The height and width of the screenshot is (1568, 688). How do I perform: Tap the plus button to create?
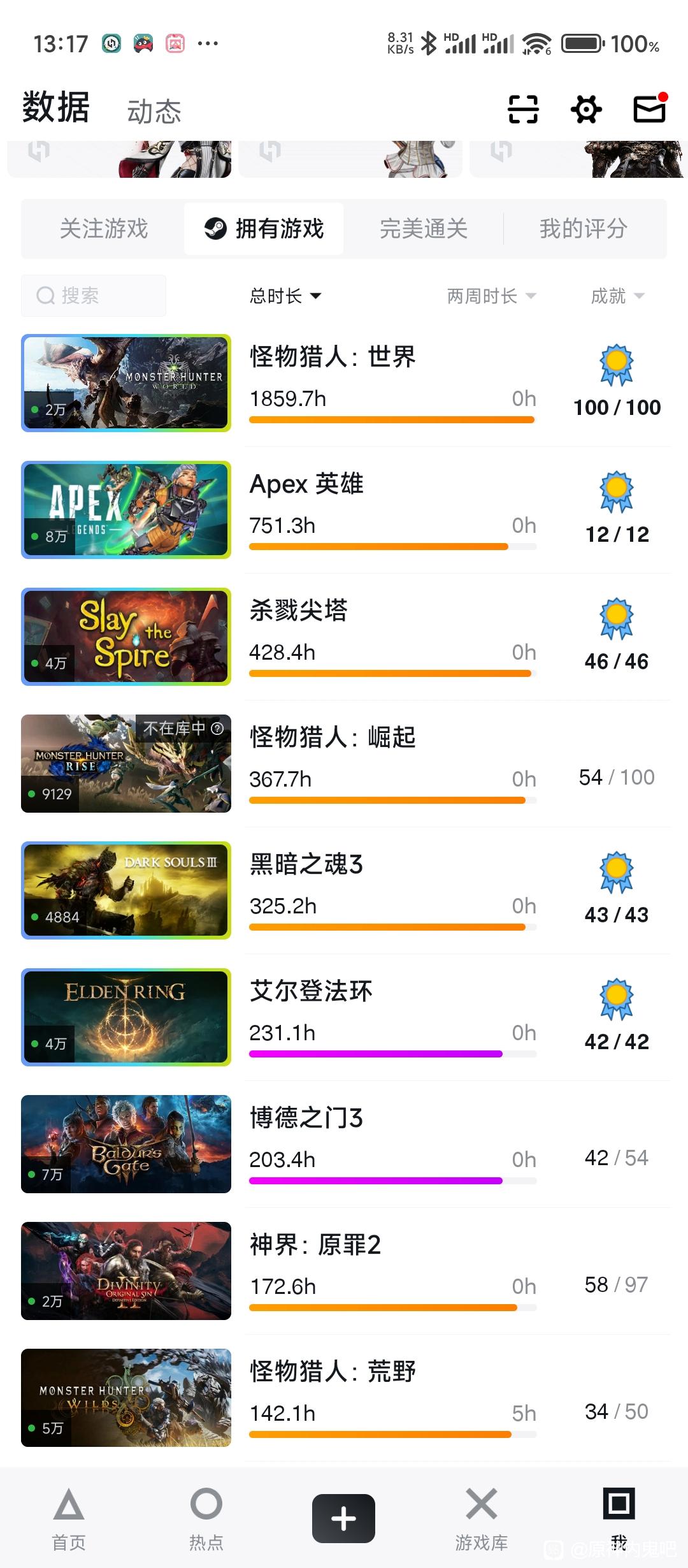[x=343, y=1518]
